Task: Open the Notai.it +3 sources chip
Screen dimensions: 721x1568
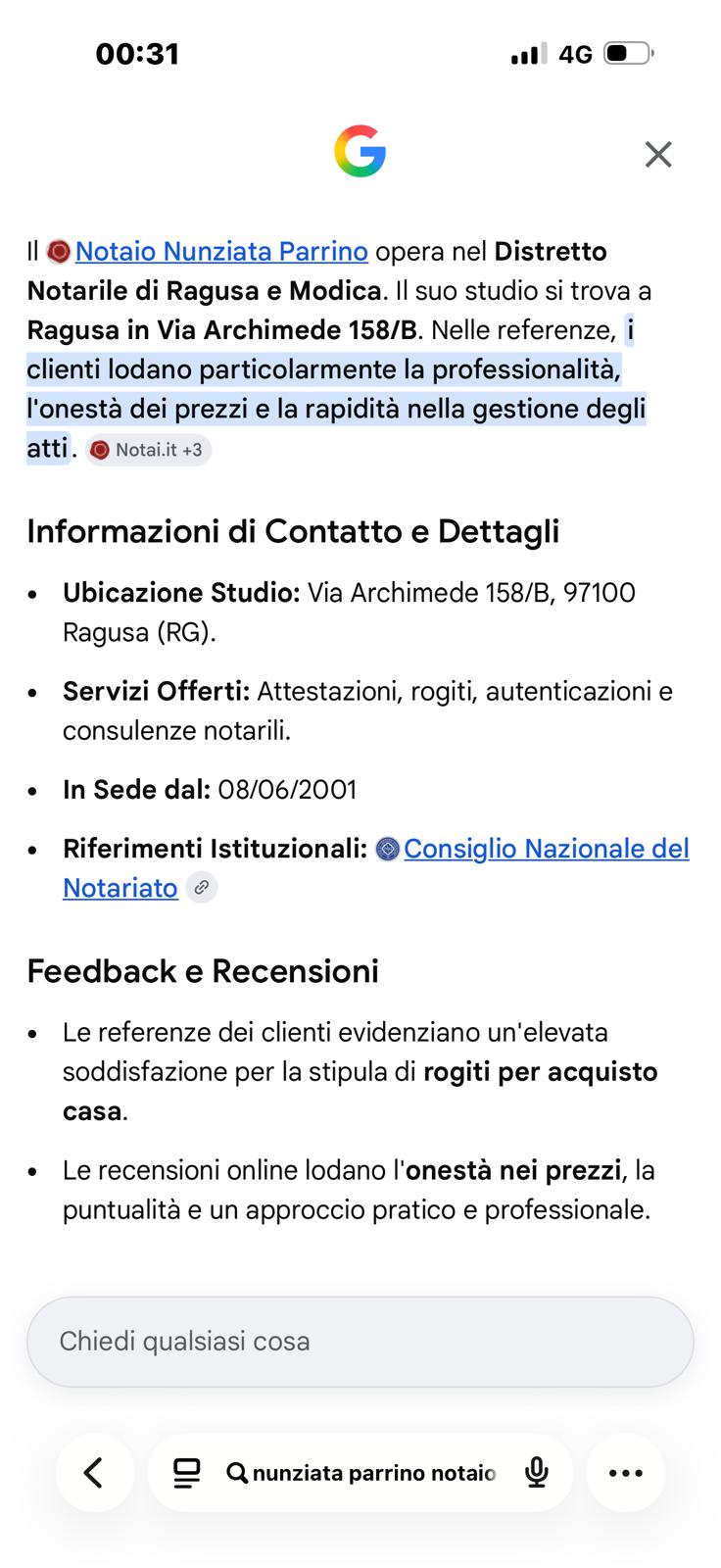Action: pos(148,450)
